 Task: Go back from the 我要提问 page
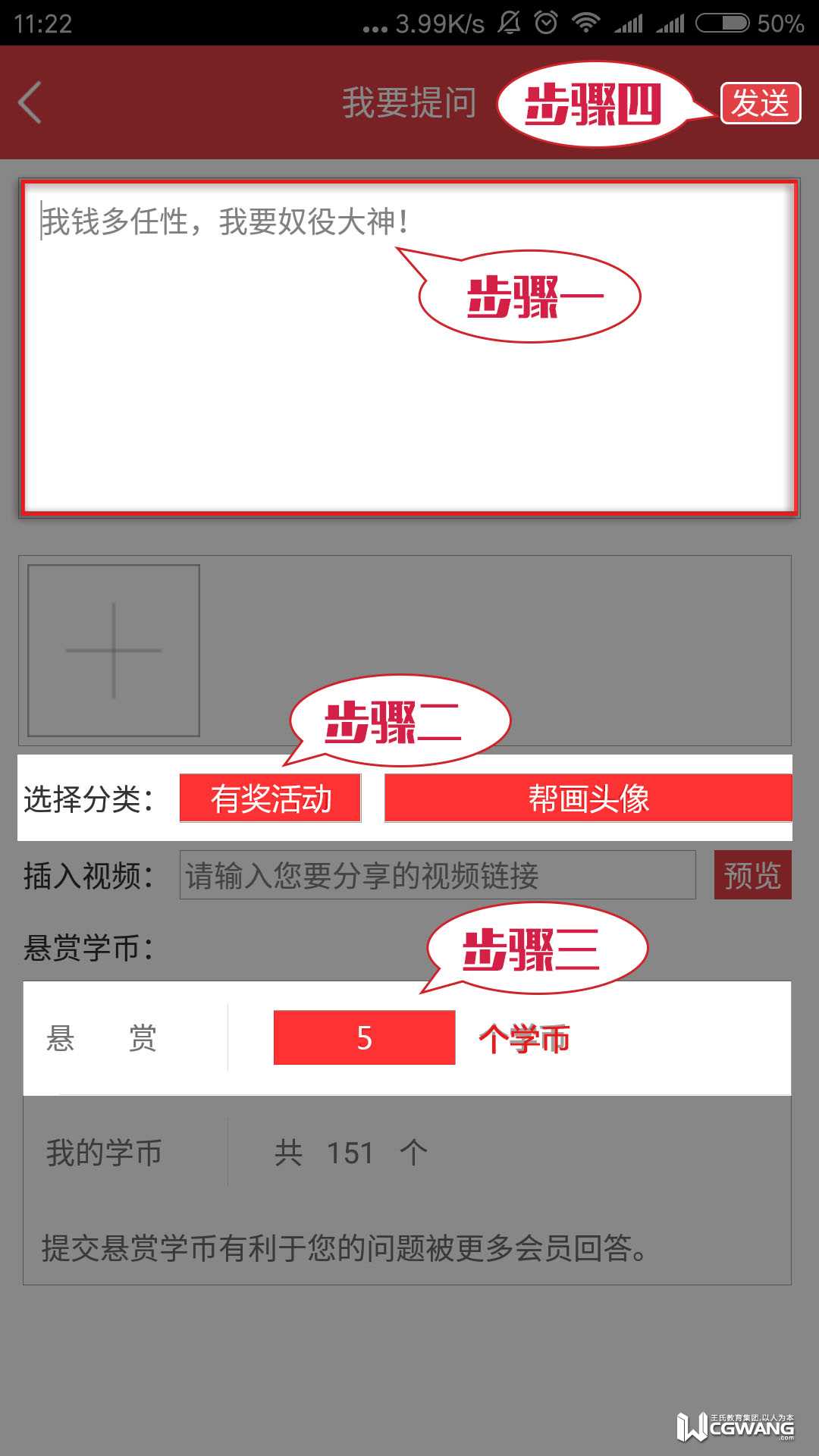pos(30,102)
